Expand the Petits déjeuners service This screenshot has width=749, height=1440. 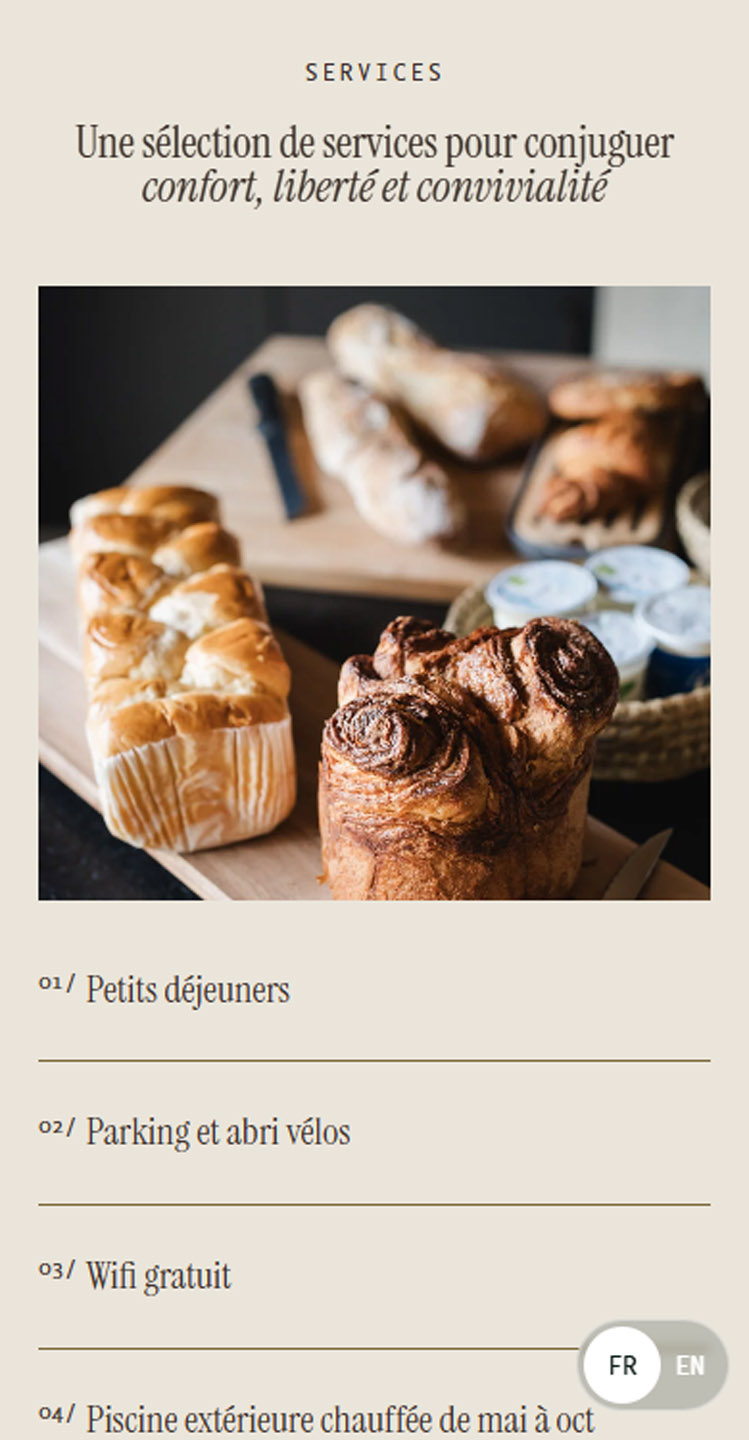188,991
